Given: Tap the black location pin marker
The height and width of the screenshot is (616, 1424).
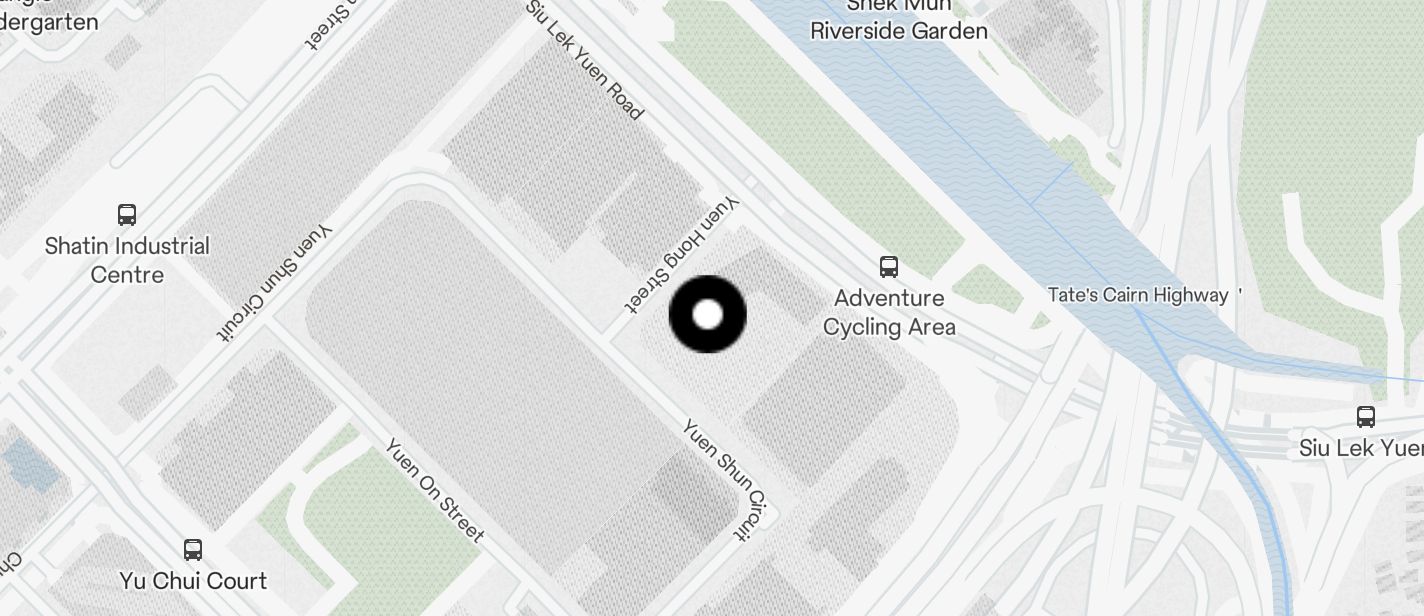Looking at the screenshot, I should click(x=707, y=314).
